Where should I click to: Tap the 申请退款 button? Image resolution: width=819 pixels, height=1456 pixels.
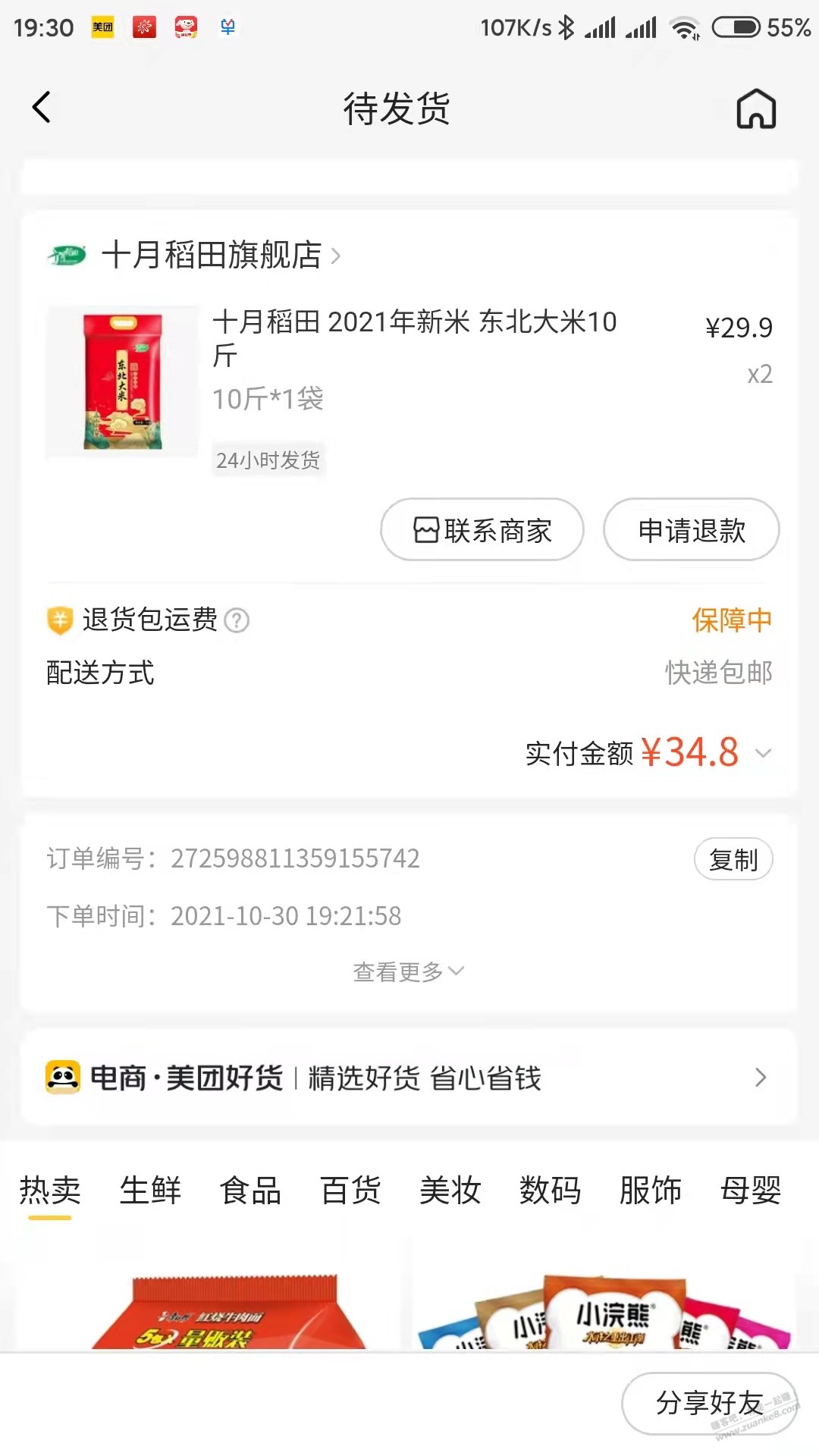click(691, 530)
